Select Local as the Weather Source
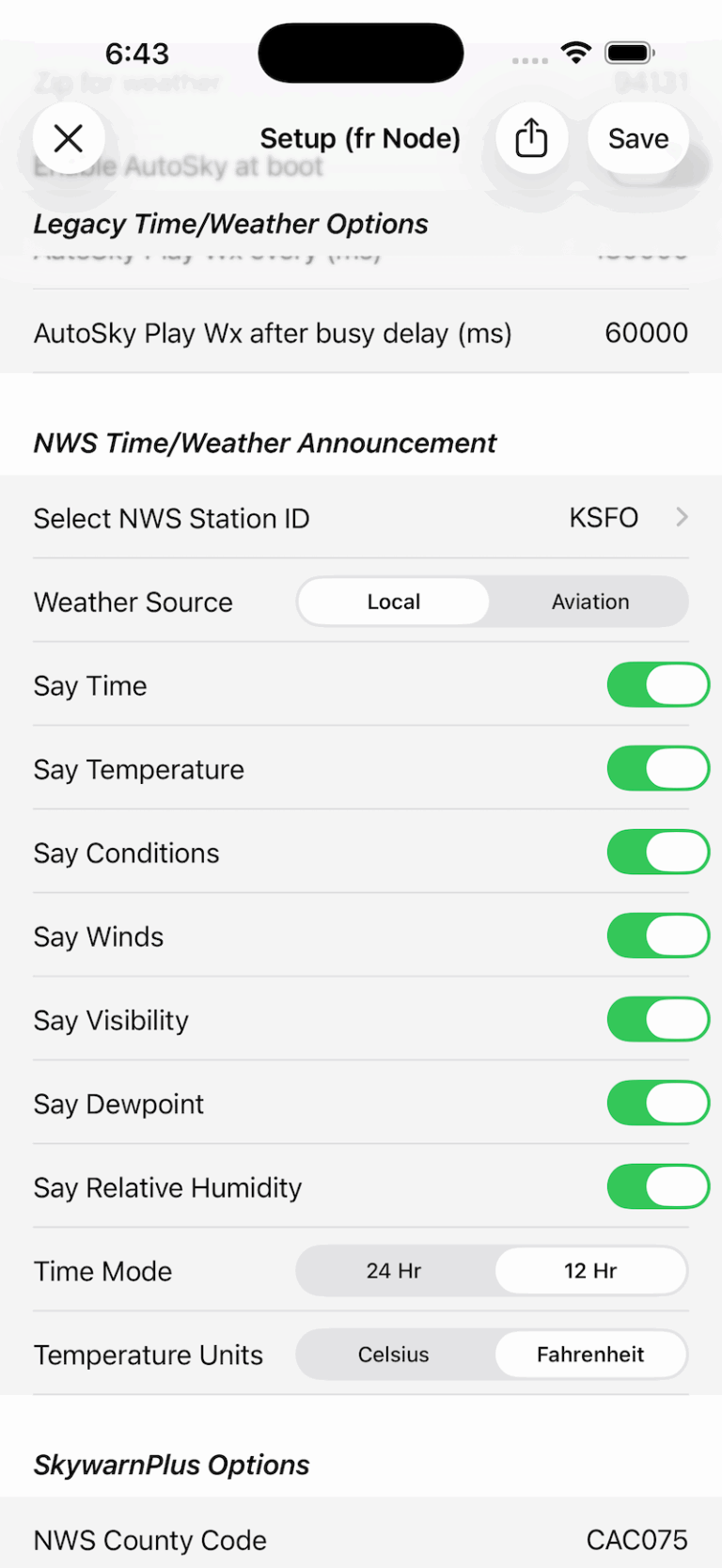This screenshot has width=722, height=1568. pyautogui.click(x=393, y=602)
